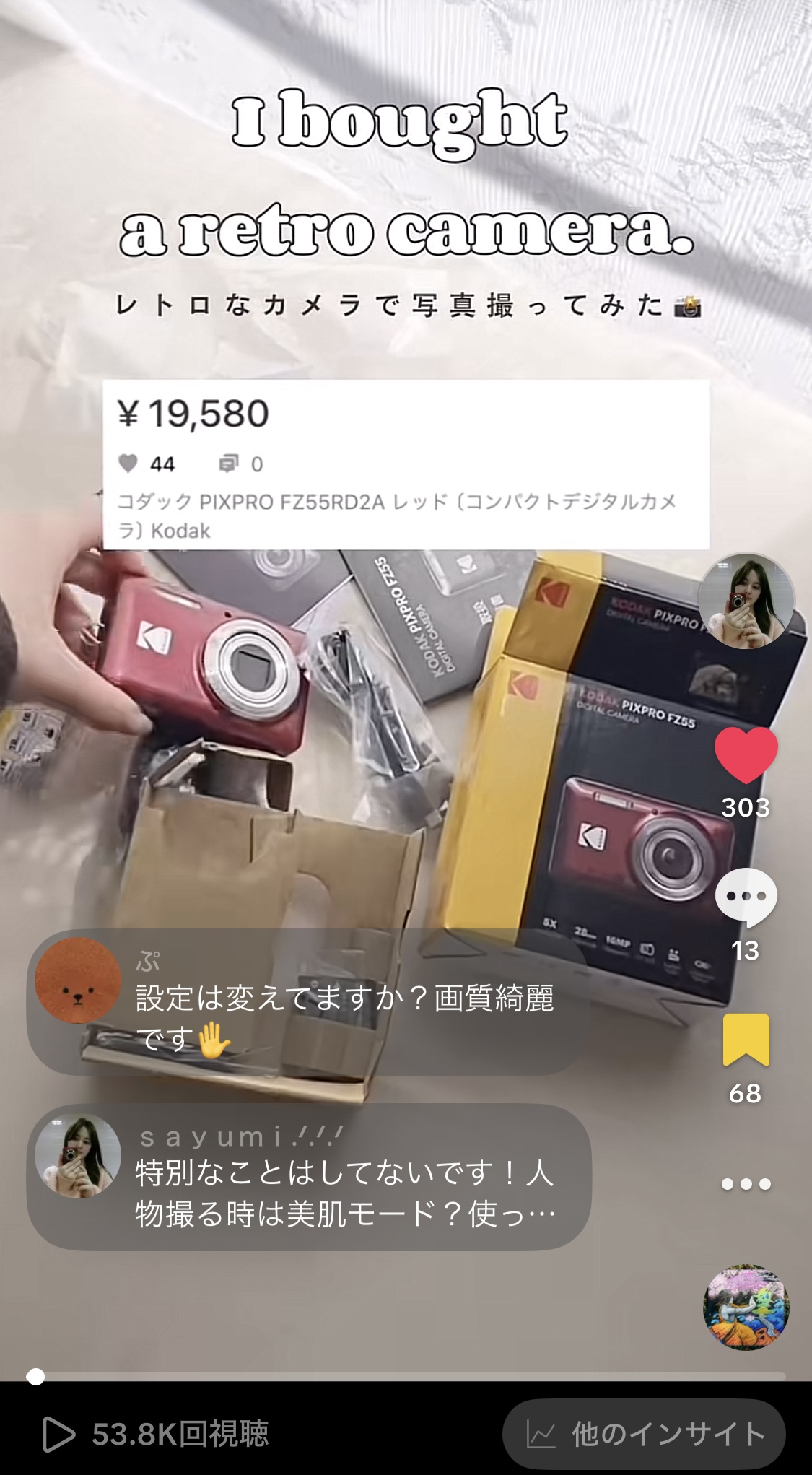Image resolution: width=812 pixels, height=1475 pixels.
Task: Open the spinning sound disc
Action: pos(746,1307)
